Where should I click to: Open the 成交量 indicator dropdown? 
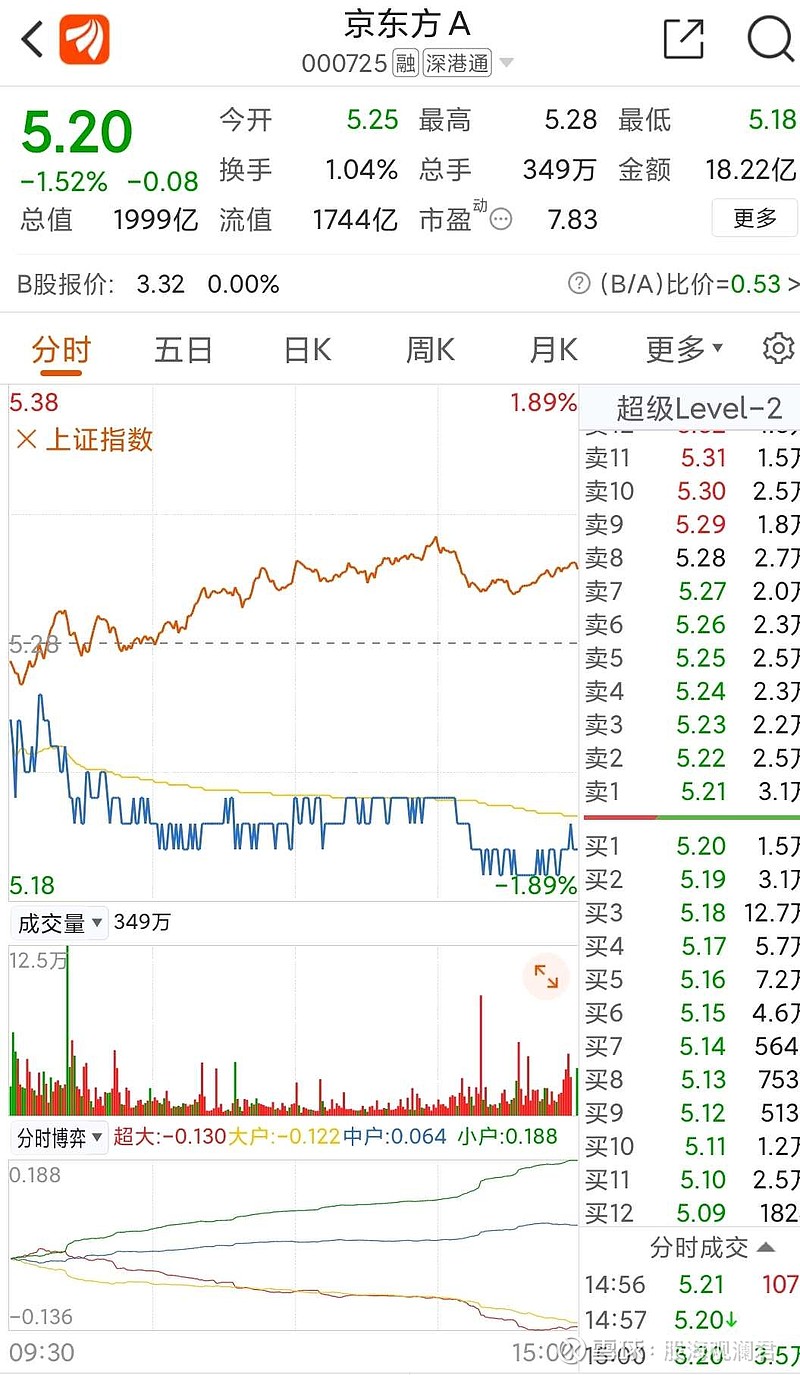[x=57, y=922]
